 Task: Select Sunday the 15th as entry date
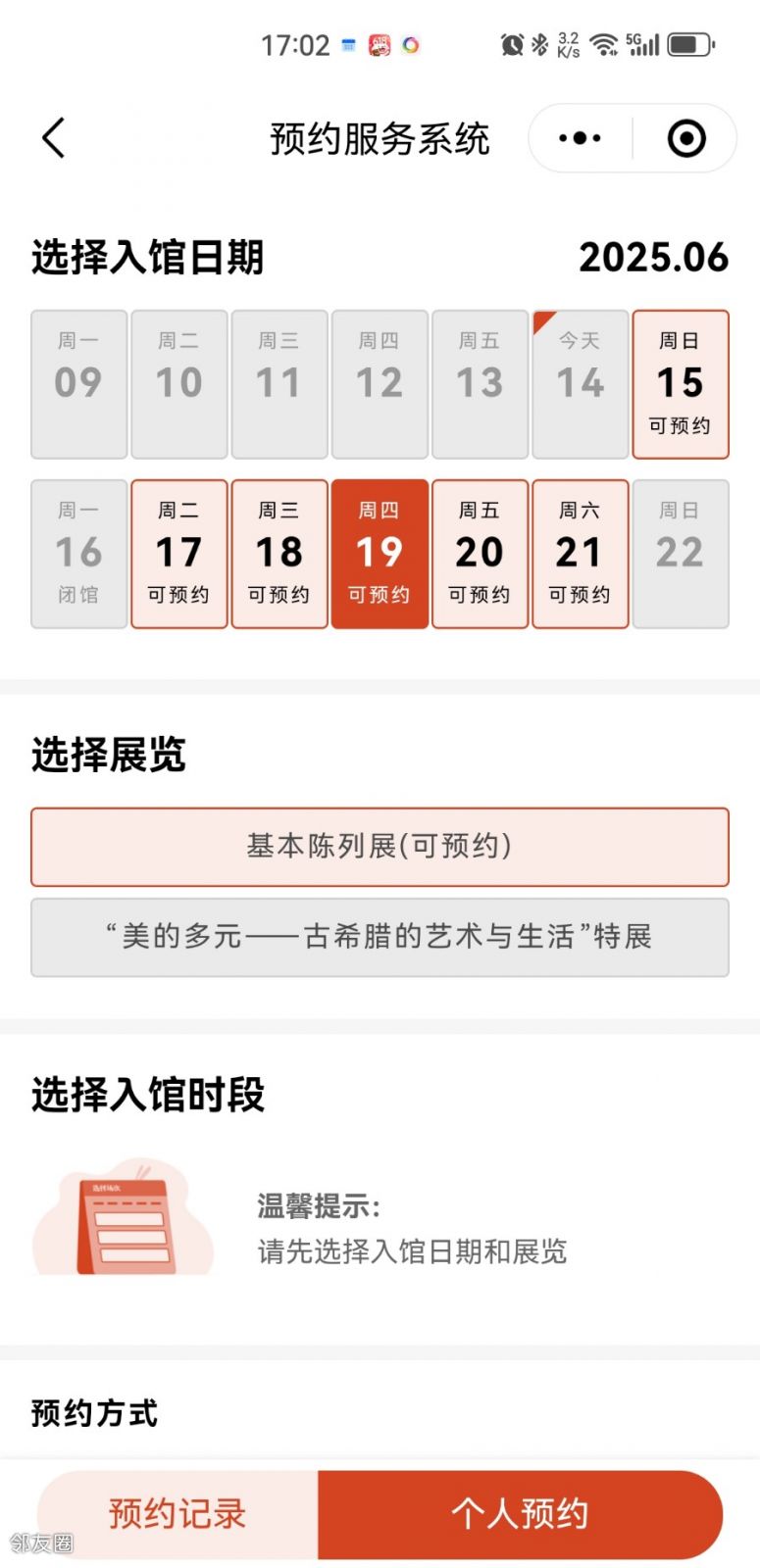pos(680,384)
